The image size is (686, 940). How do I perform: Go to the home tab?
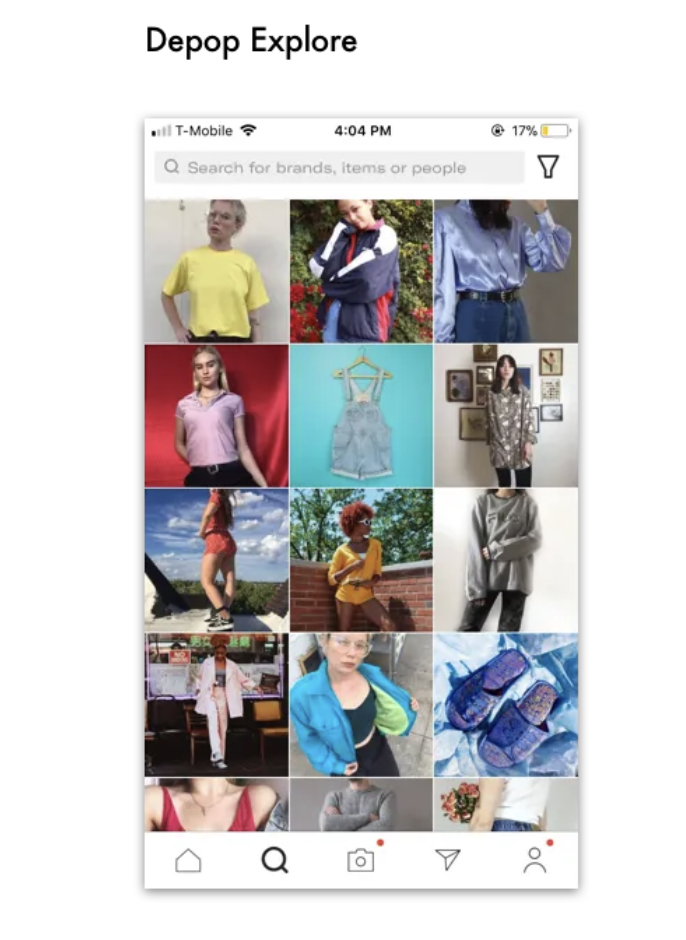coord(188,861)
